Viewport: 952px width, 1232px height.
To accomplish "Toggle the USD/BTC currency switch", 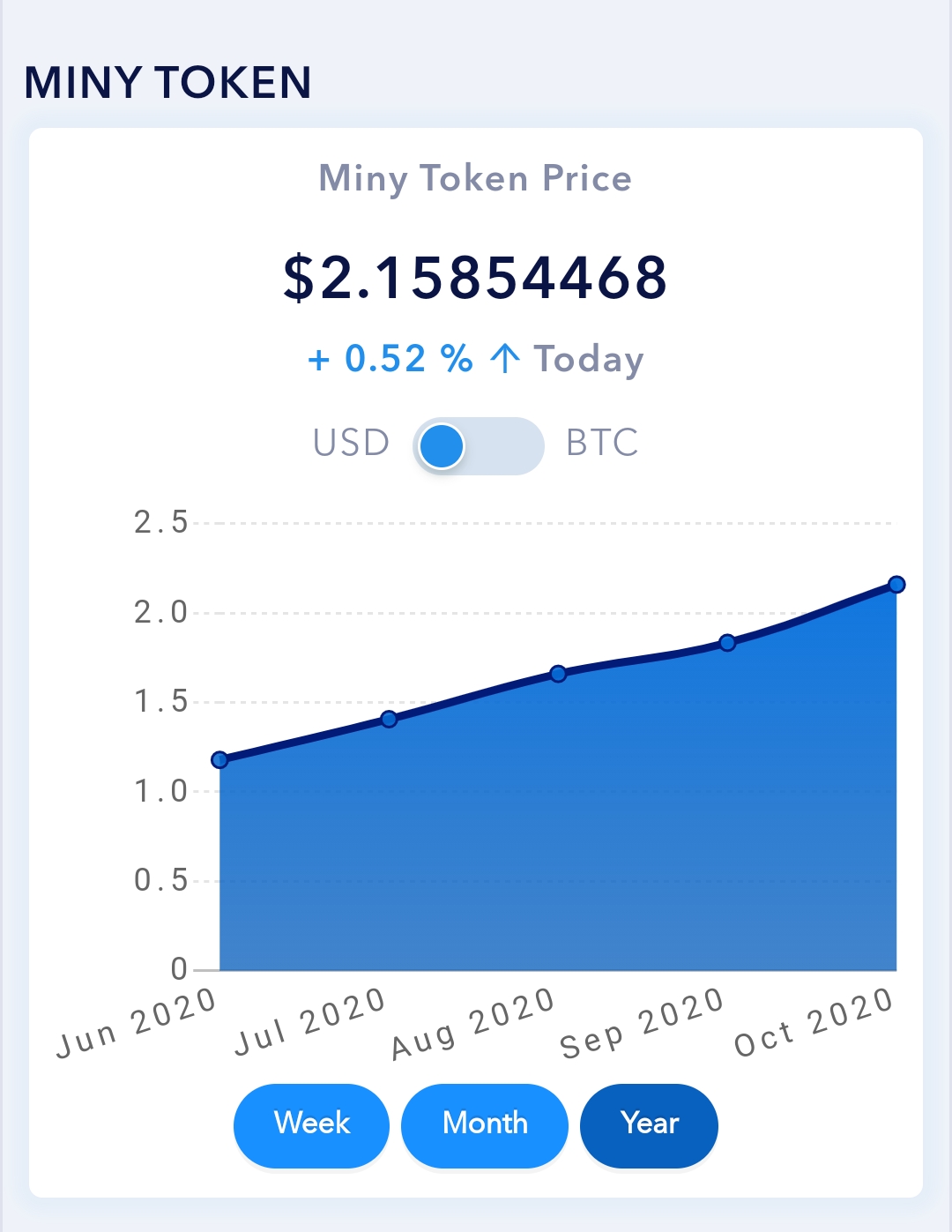I will coord(478,445).
